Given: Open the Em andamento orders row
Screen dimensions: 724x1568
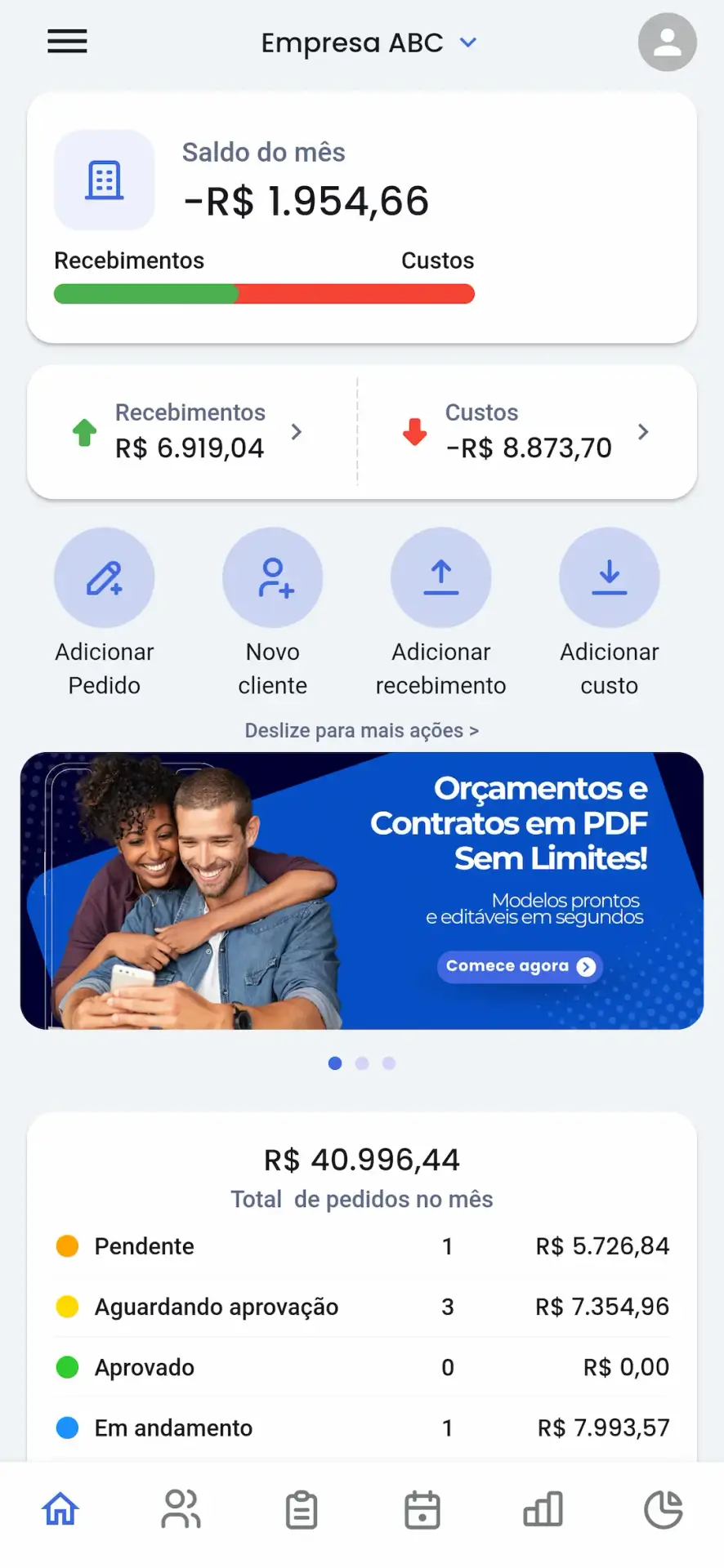Looking at the screenshot, I should (362, 1428).
